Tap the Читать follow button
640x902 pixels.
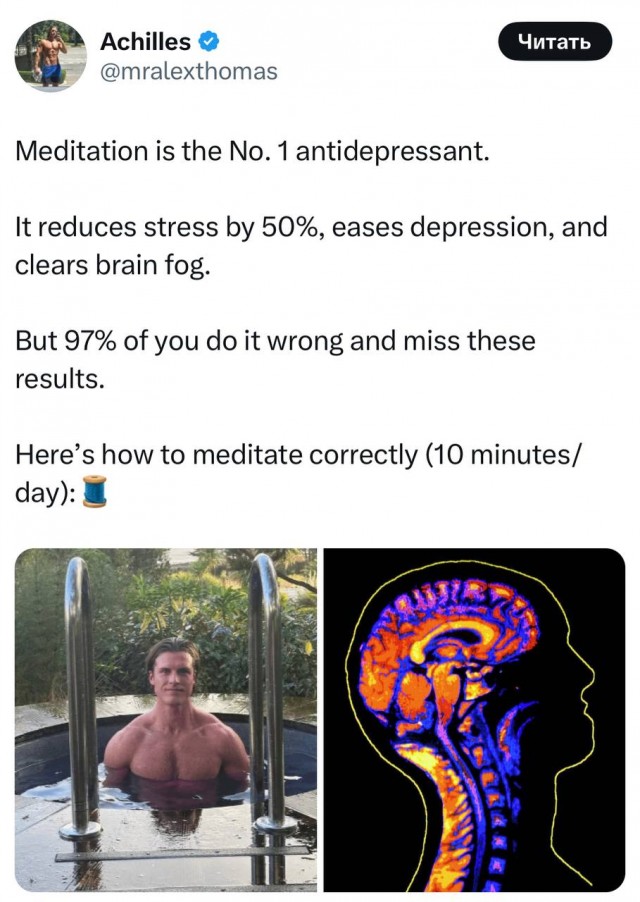pyautogui.click(x=554, y=42)
